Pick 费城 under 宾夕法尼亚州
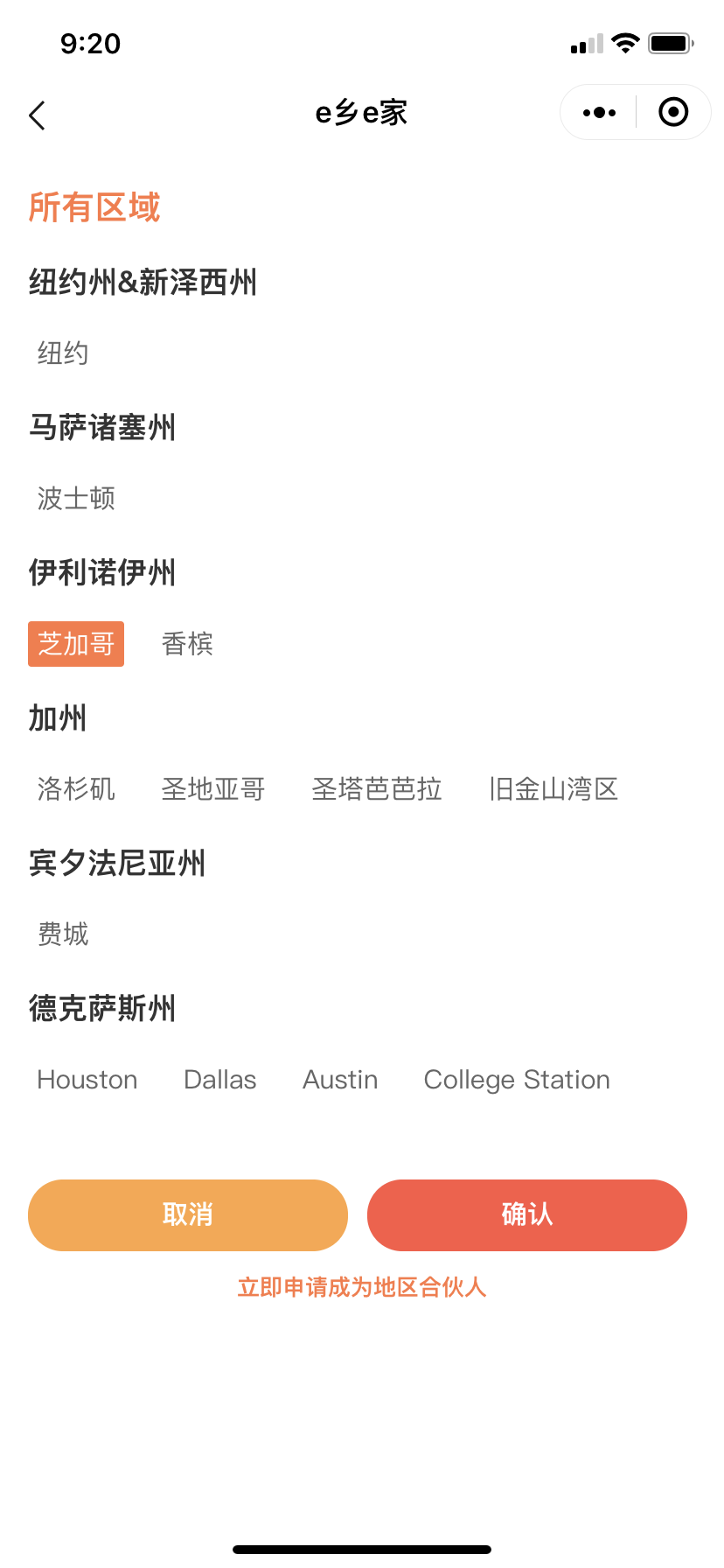Image resolution: width=724 pixels, height=1568 pixels. (x=63, y=934)
